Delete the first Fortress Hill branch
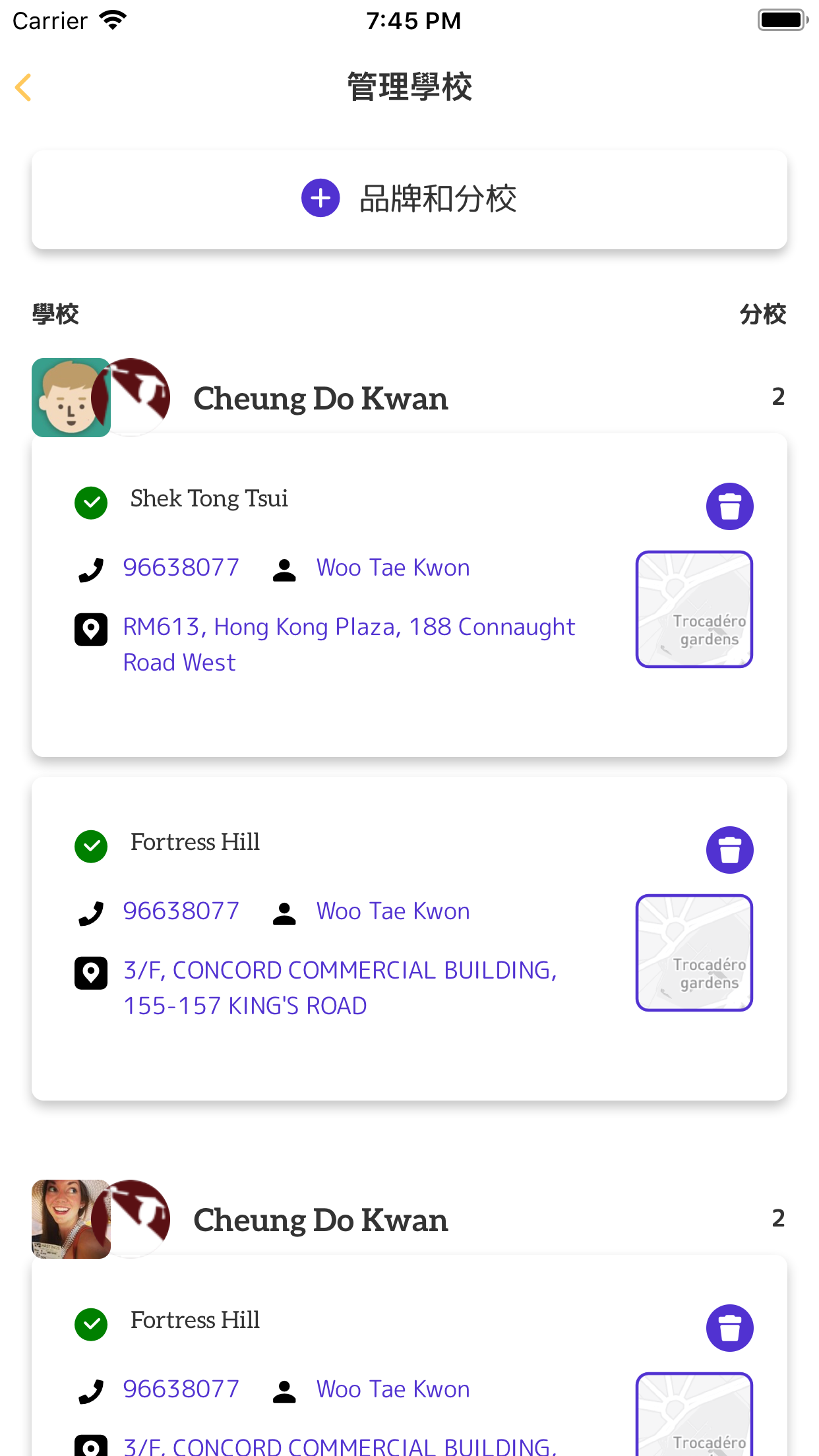 [730, 850]
